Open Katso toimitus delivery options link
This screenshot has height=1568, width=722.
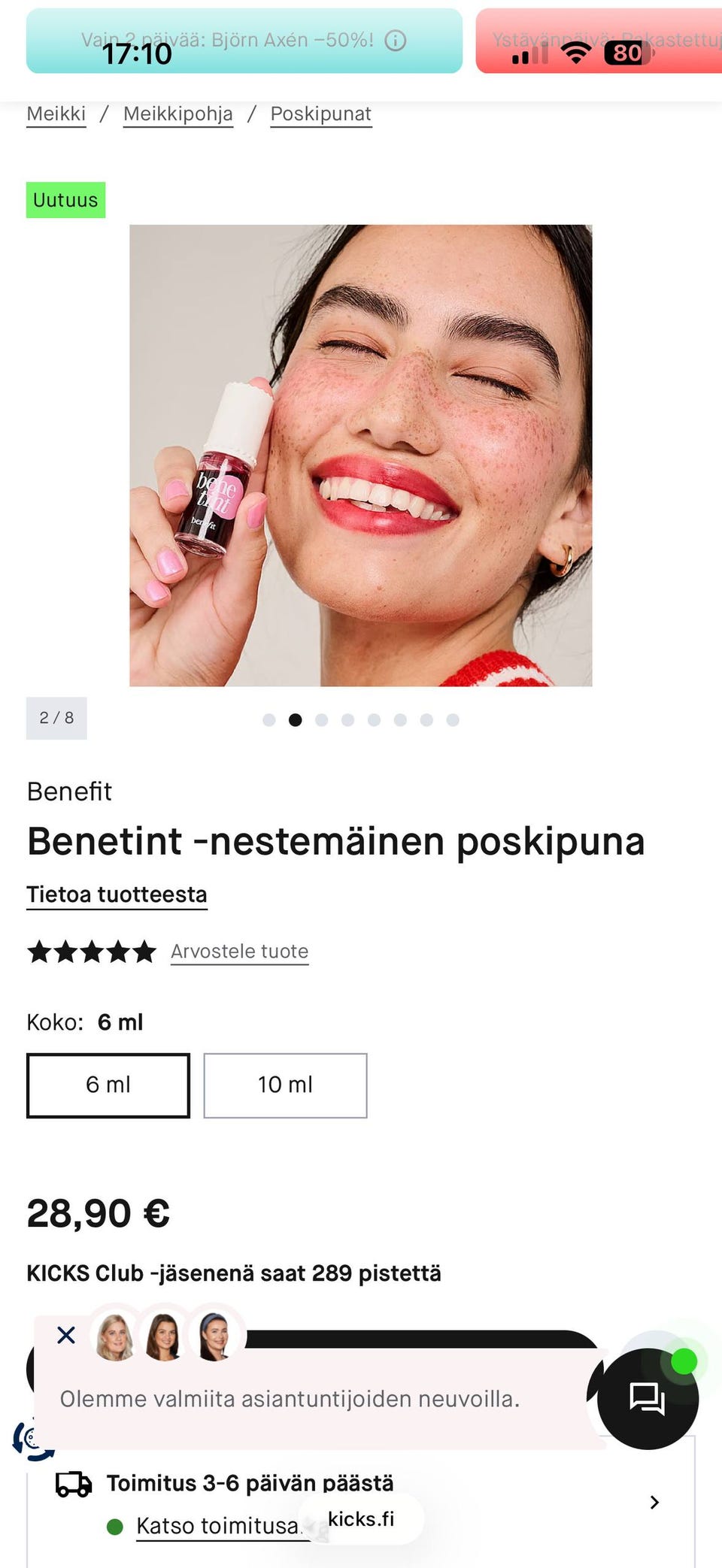pos(218,1526)
